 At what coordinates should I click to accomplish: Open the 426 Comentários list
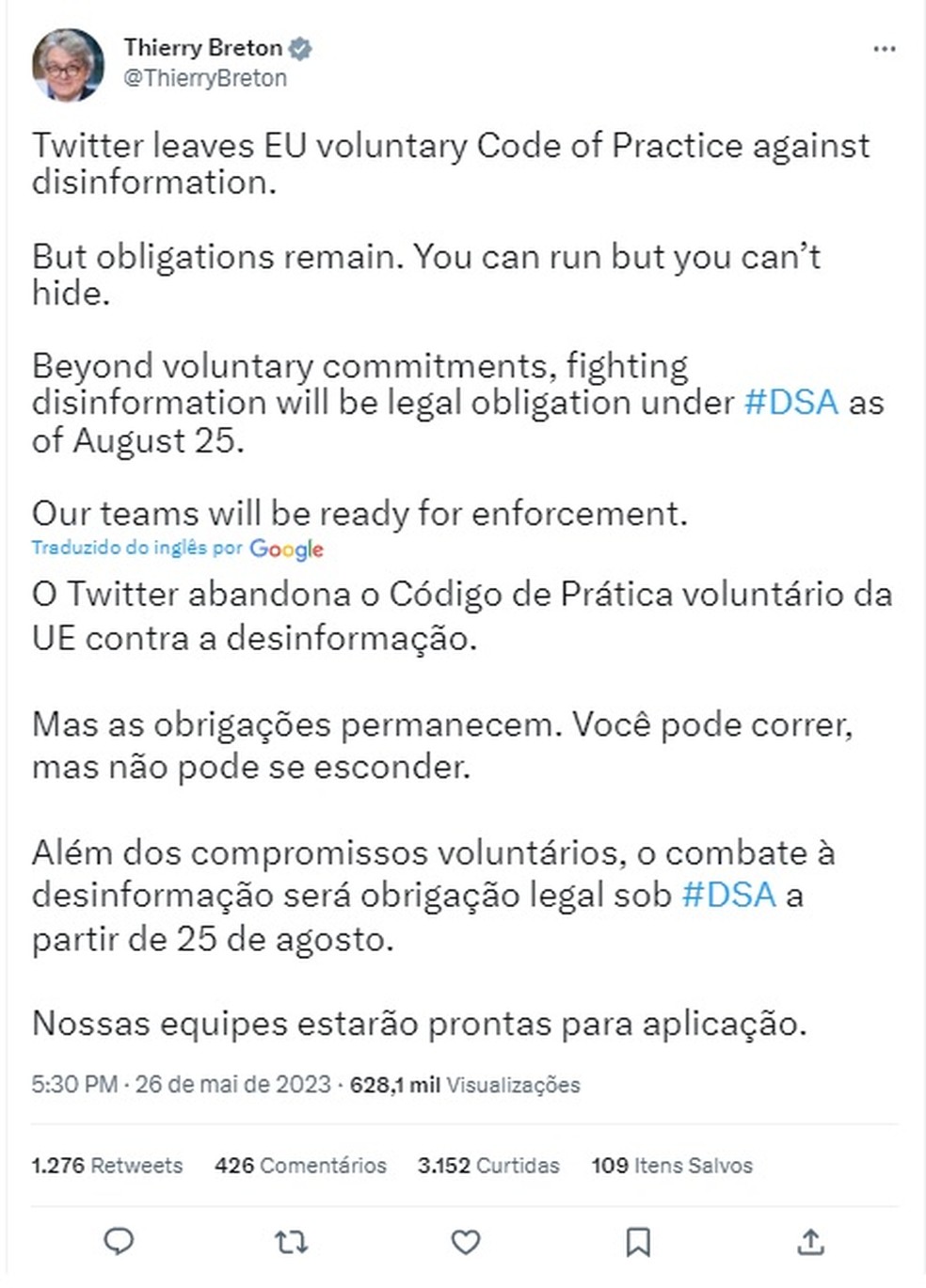[x=300, y=1166]
